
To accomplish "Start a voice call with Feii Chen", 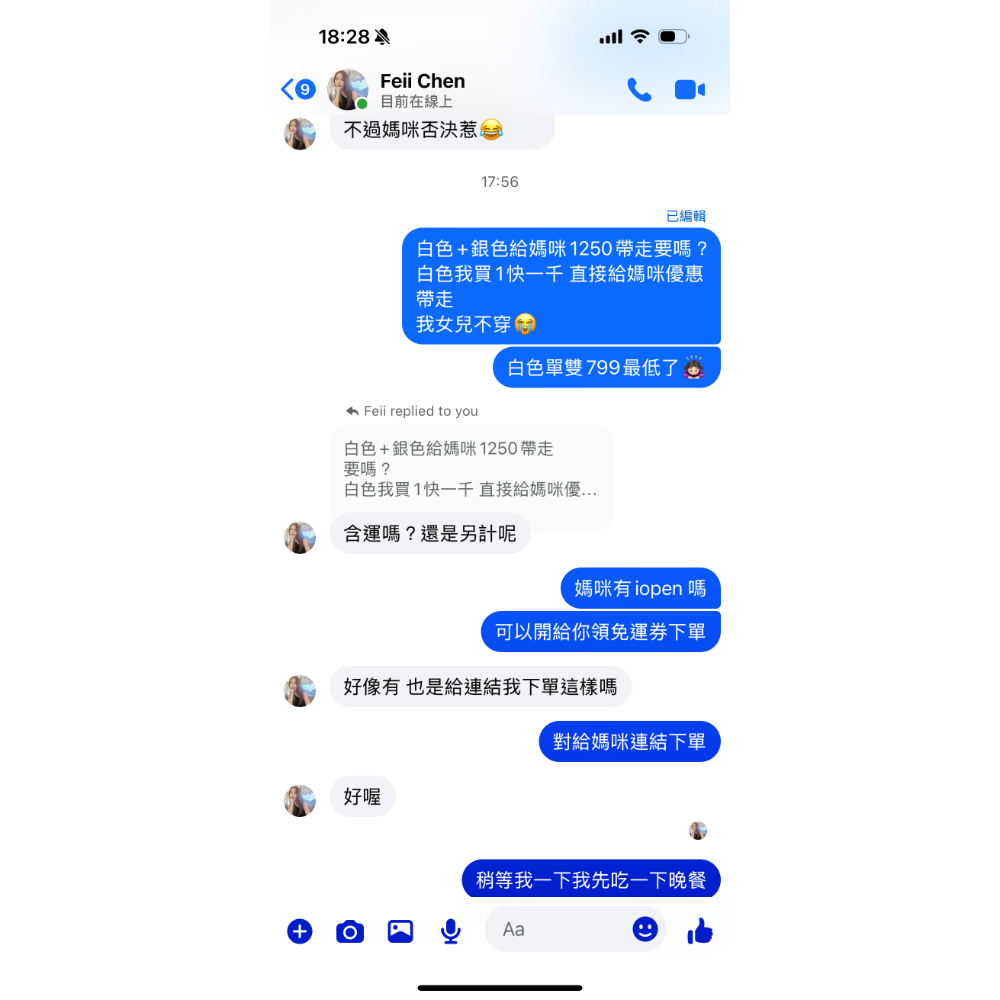I will [x=639, y=90].
